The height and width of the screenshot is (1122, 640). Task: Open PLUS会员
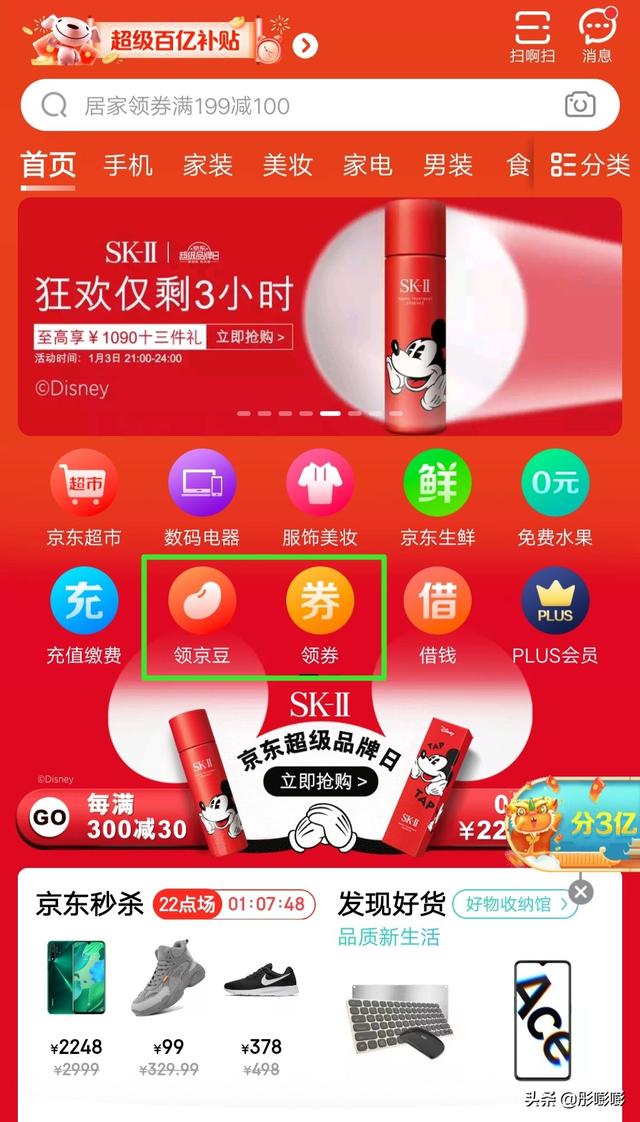555,617
